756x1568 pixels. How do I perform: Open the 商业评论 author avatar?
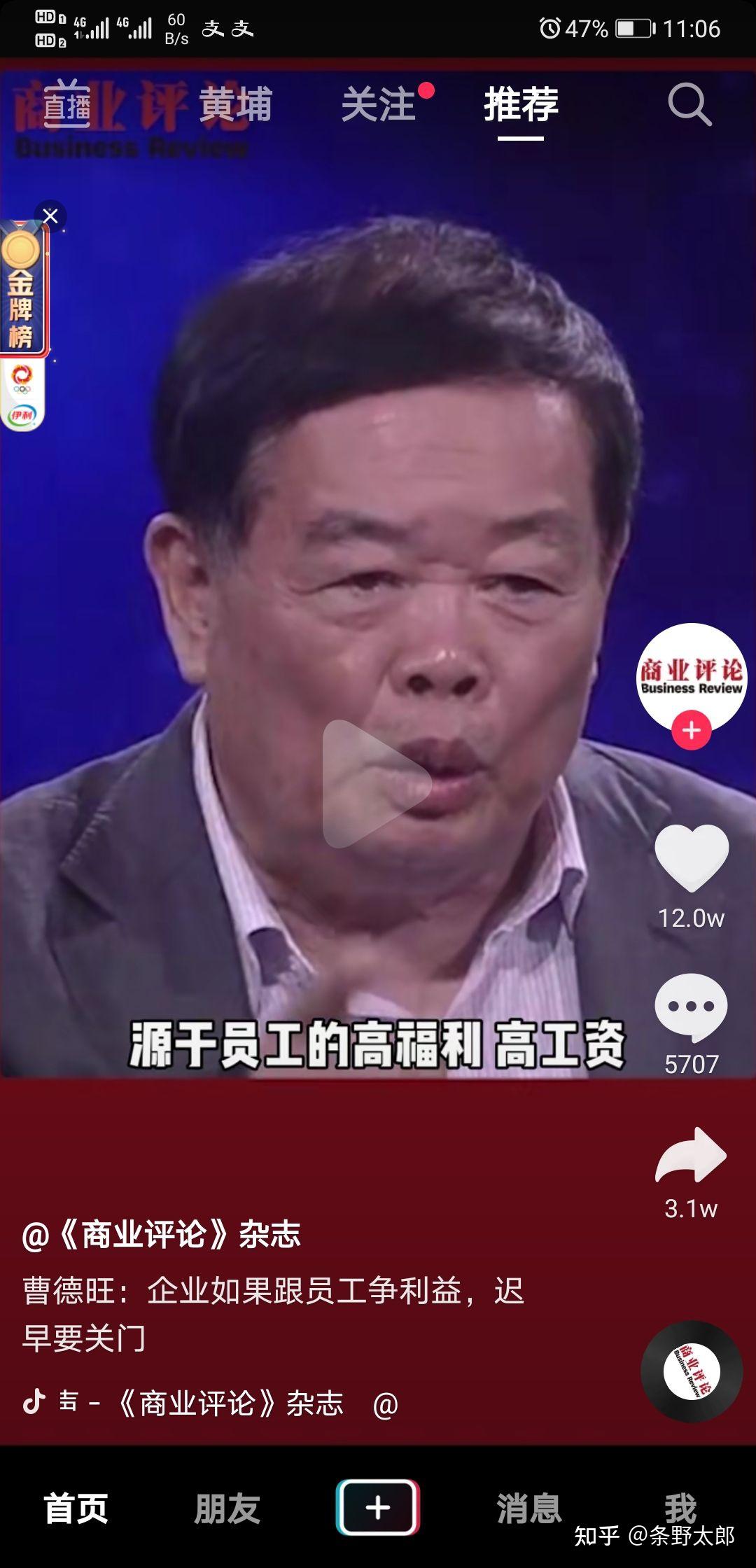692,678
